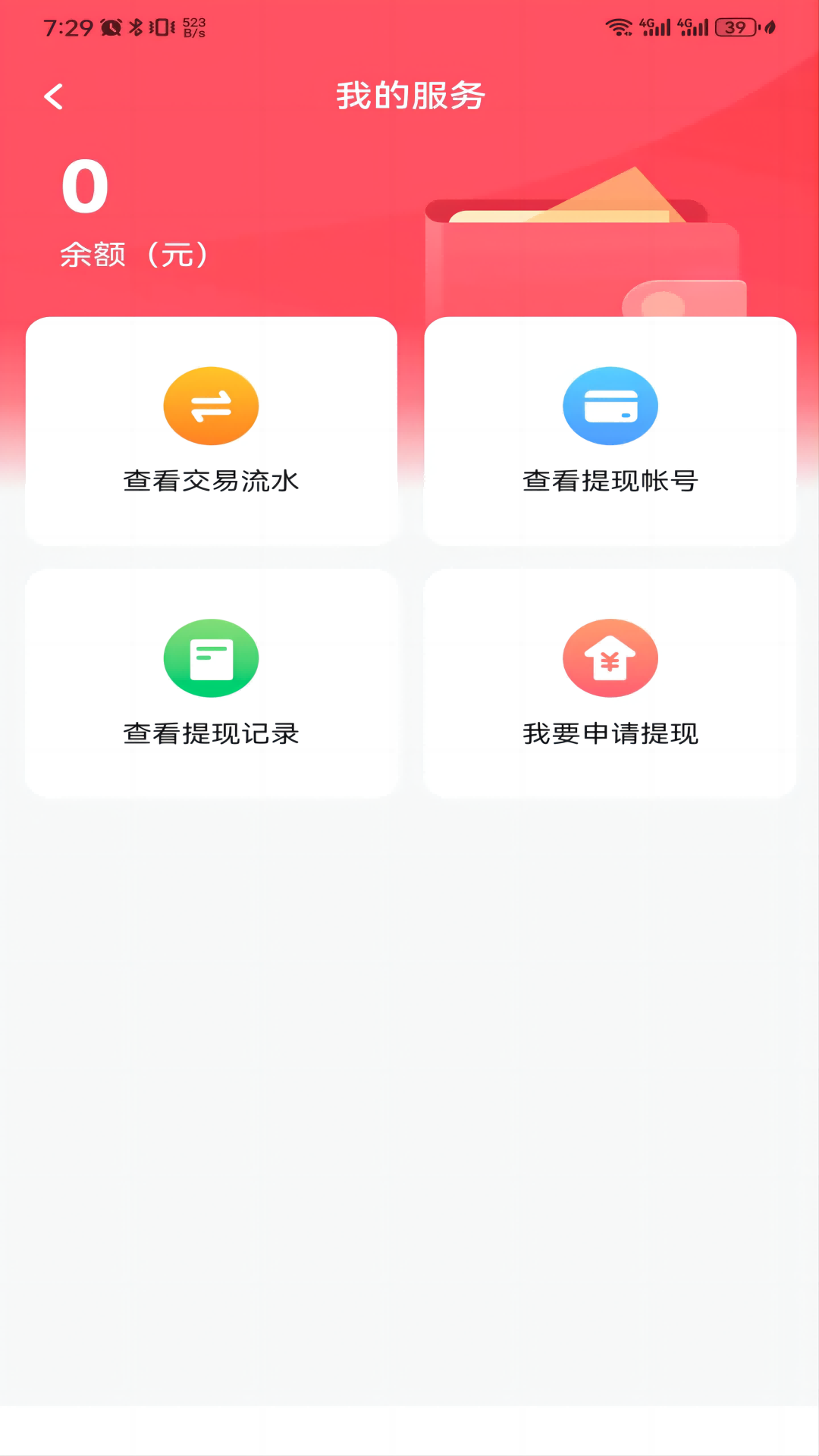Image resolution: width=819 pixels, height=1456 pixels.
Task: Tap the back chevron arrow
Action: pos(53,96)
